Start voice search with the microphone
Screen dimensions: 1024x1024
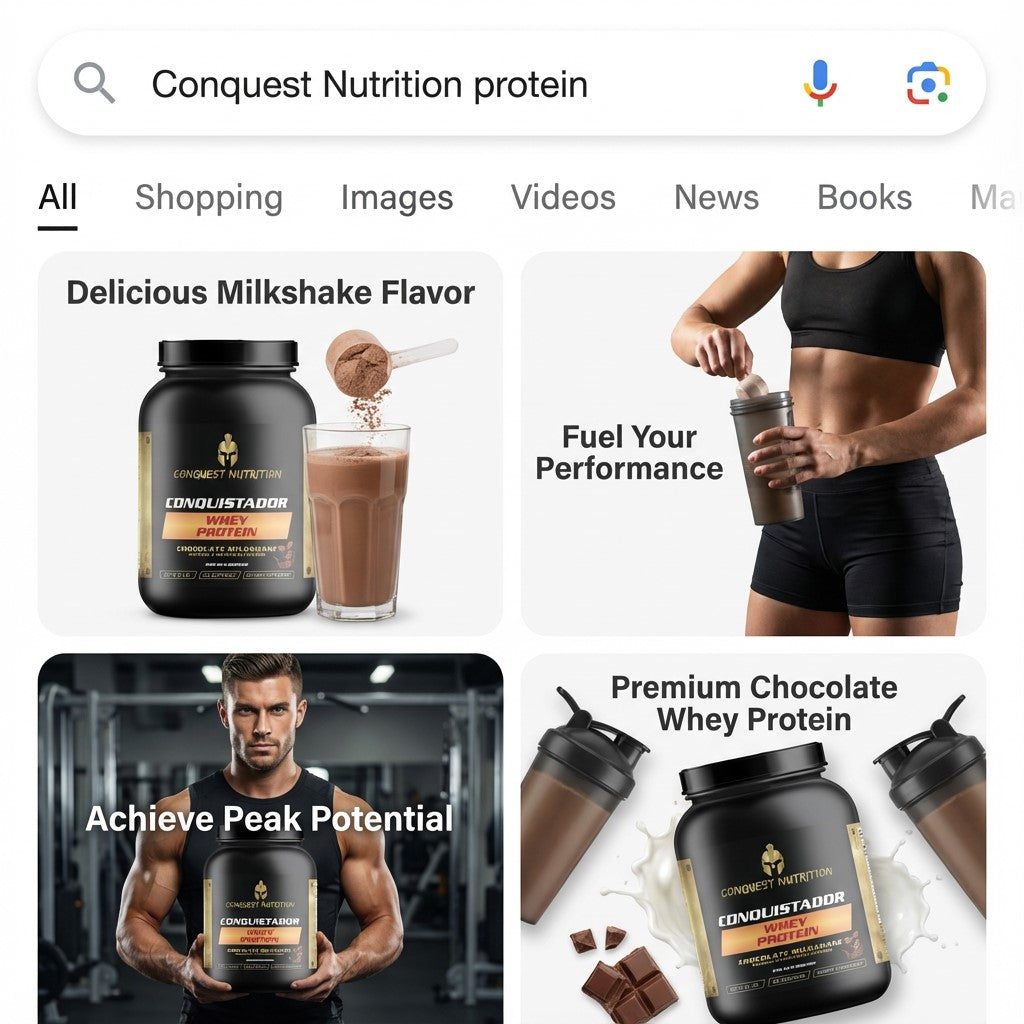click(x=819, y=83)
